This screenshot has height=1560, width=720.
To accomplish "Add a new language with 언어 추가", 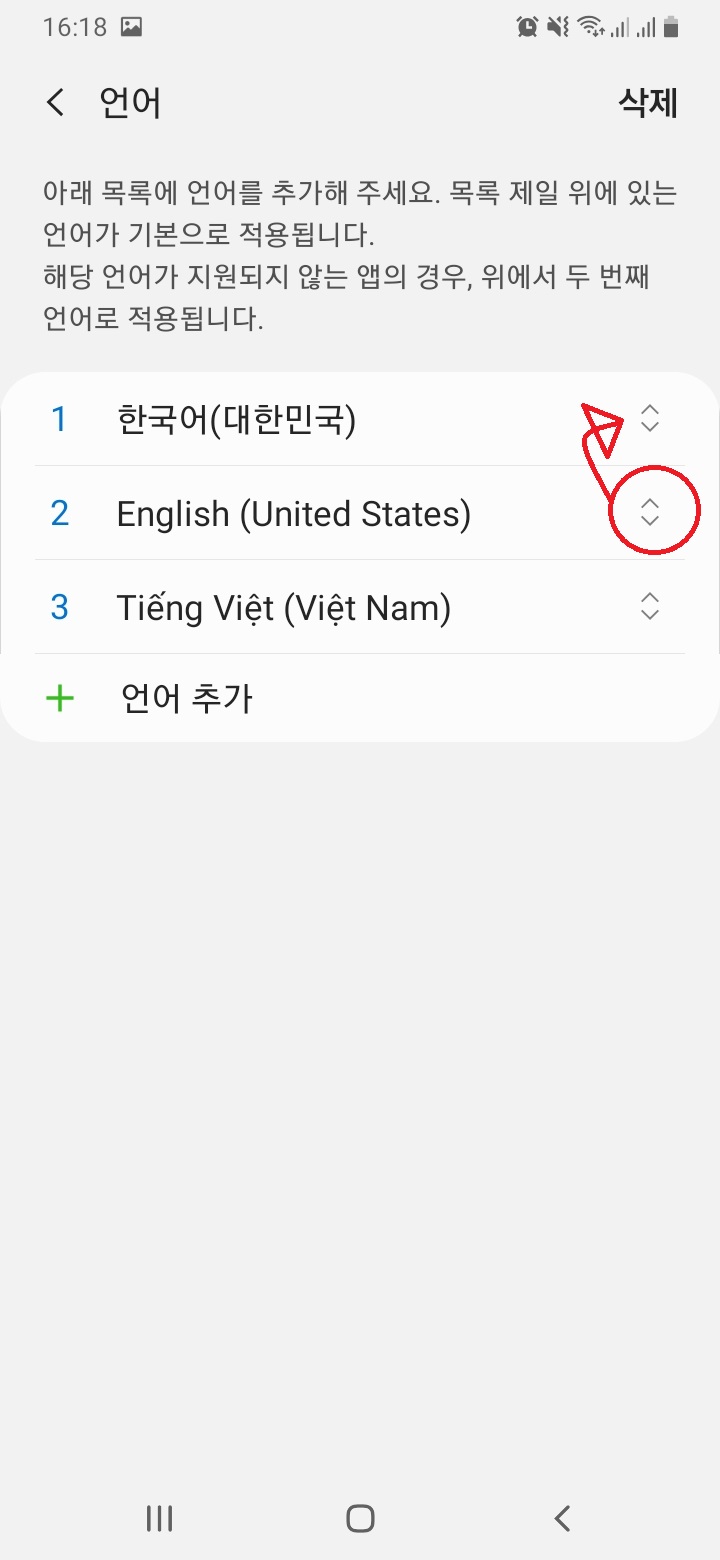I will 360,698.
